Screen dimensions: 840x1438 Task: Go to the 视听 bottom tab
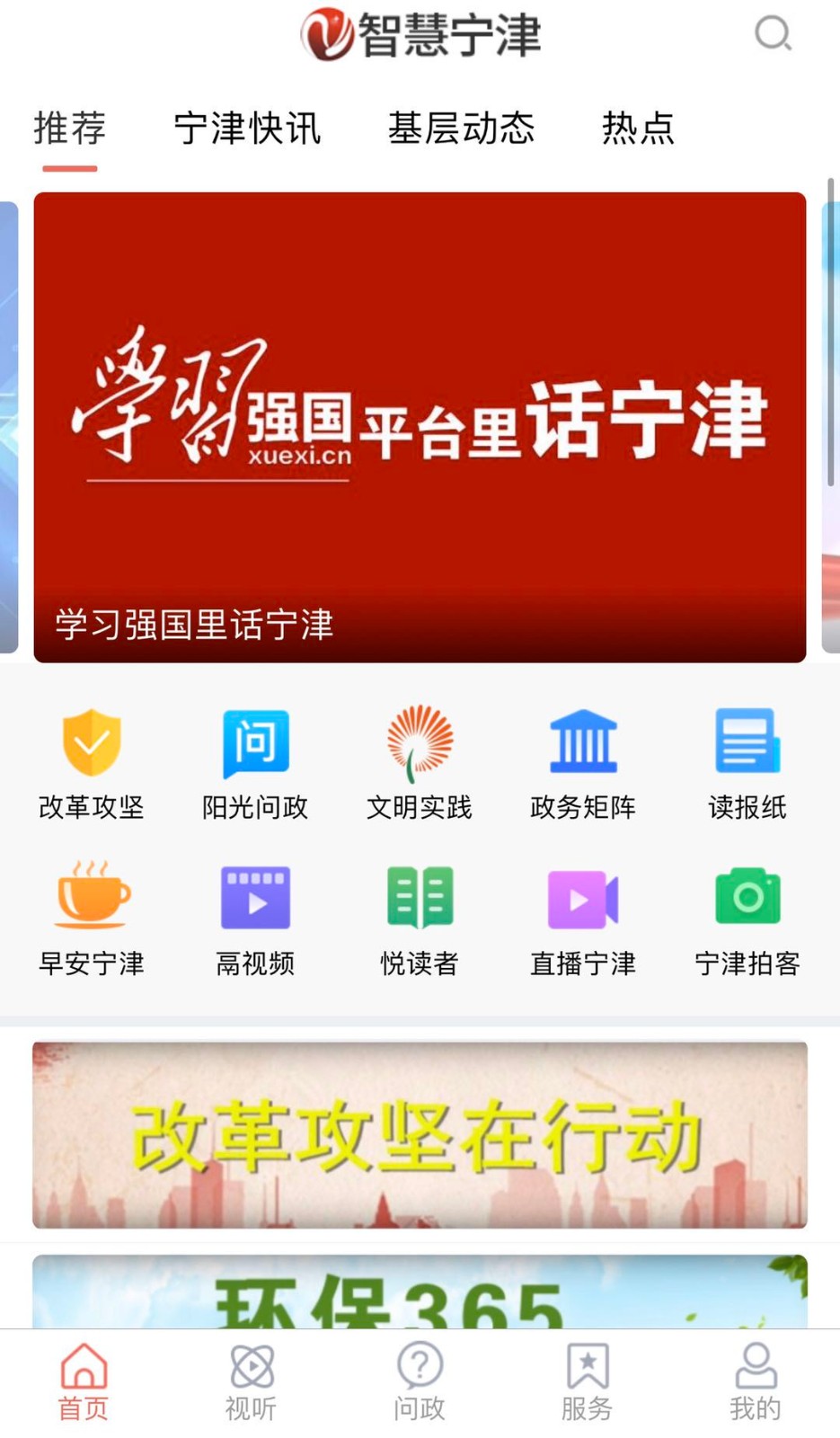pyautogui.click(x=252, y=1382)
